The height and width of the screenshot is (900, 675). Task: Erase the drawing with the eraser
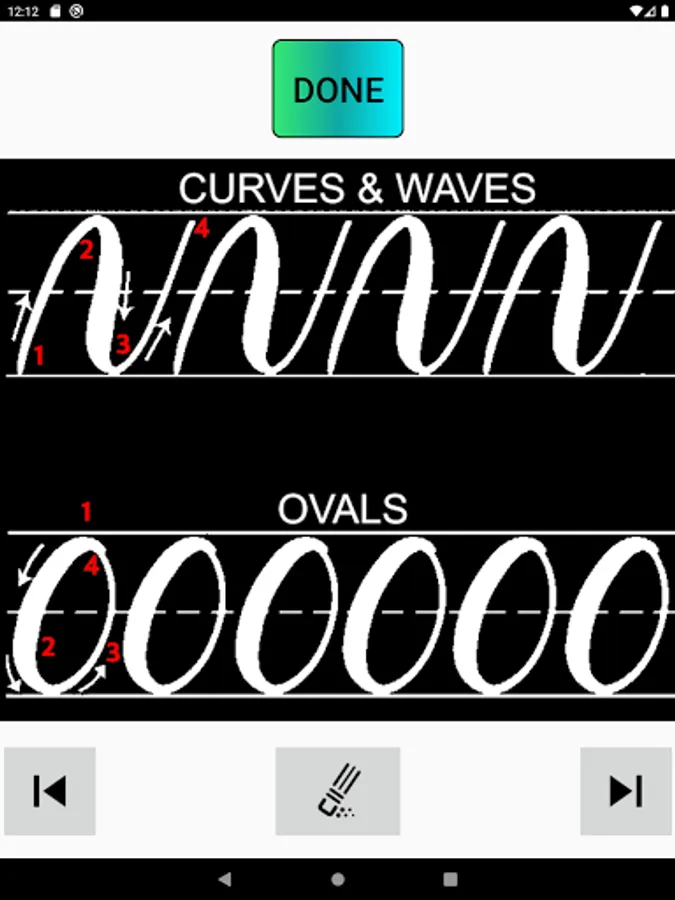(x=338, y=791)
